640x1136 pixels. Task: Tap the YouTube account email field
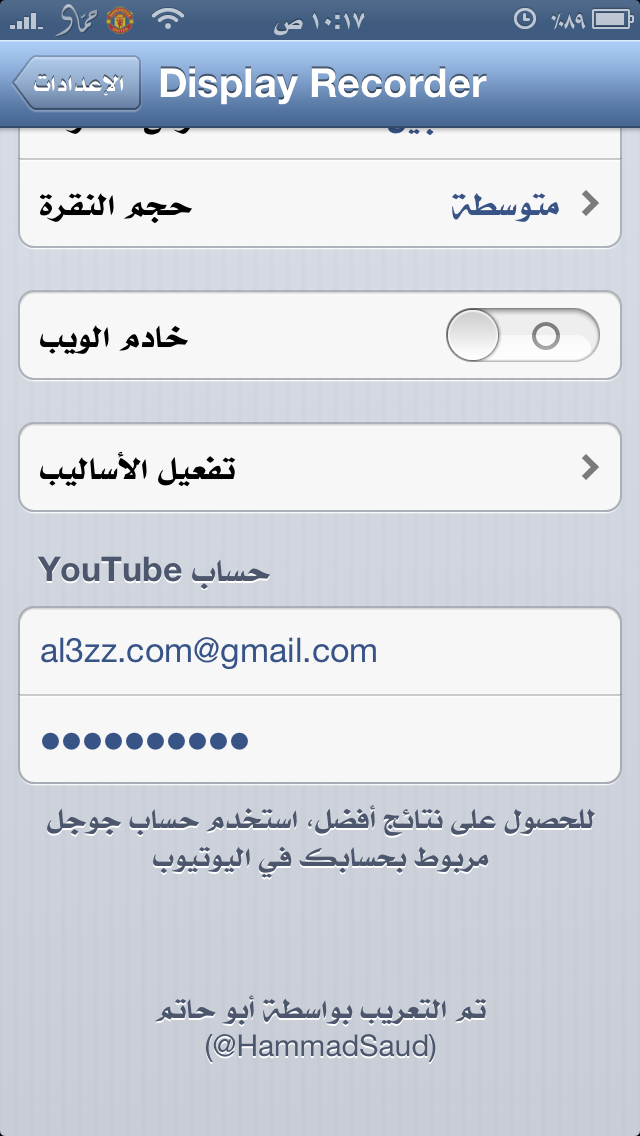pyautogui.click(x=320, y=652)
